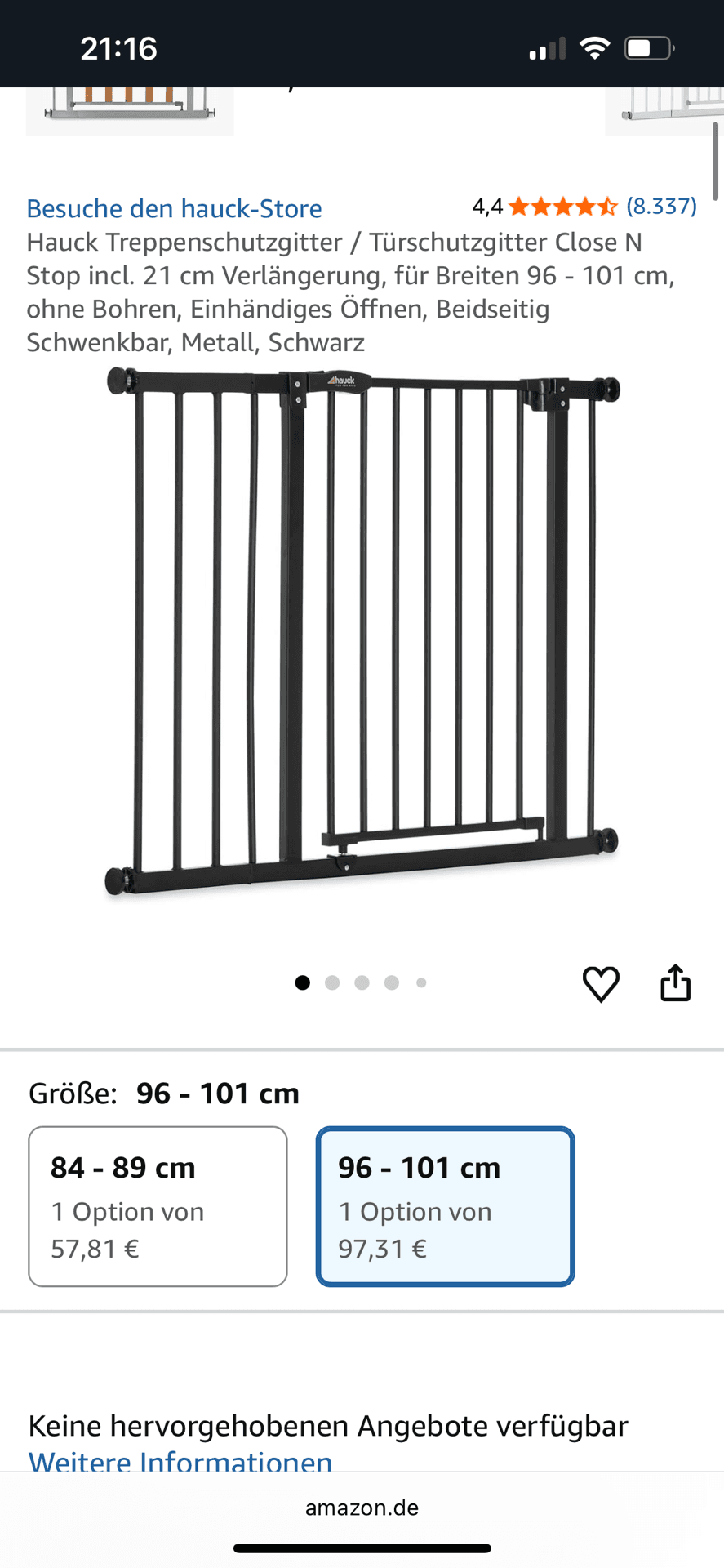Viewport: 724px width, 1568px height.
Task: Tap the amazon.de address bar
Action: point(362,1508)
